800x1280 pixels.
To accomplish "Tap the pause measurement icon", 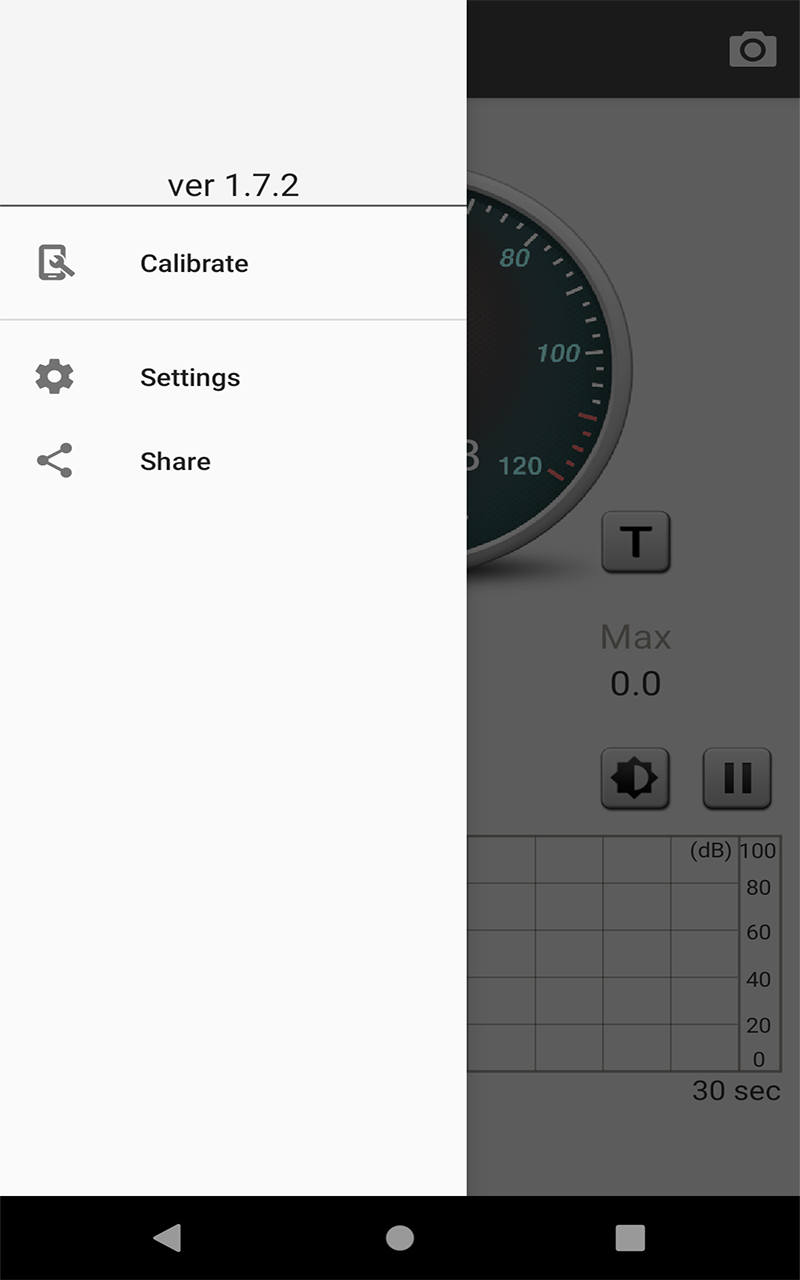I will point(737,779).
